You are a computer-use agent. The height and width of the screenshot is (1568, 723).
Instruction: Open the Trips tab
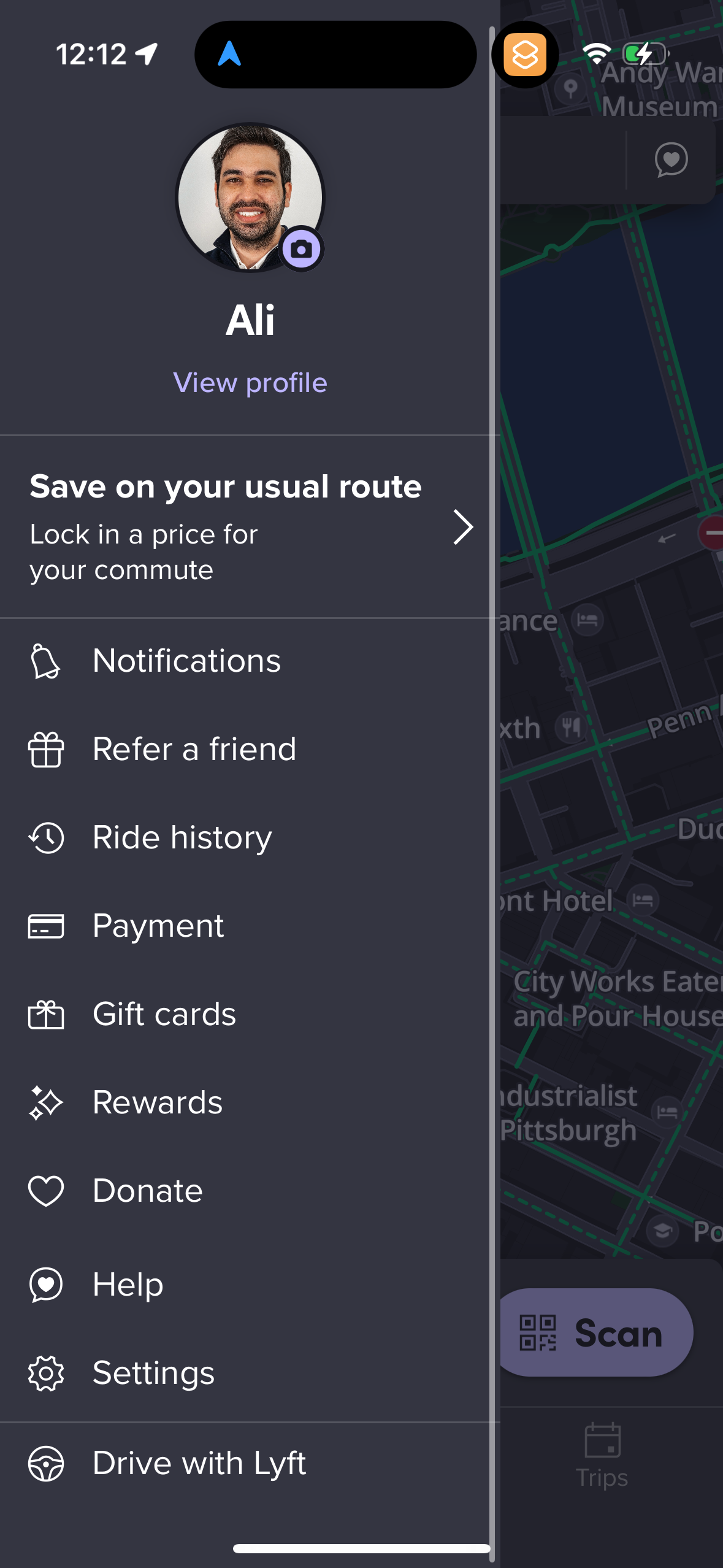point(602,1453)
